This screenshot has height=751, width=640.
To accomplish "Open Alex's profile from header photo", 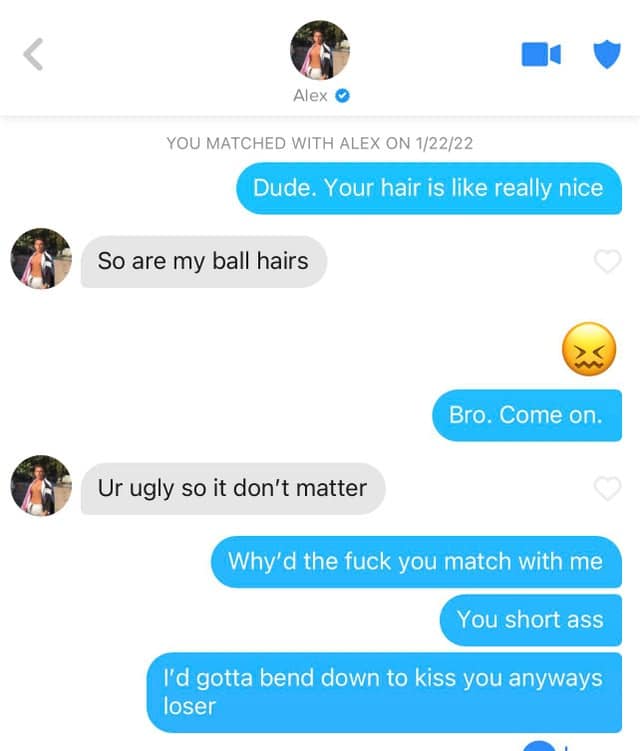I will 319,50.
